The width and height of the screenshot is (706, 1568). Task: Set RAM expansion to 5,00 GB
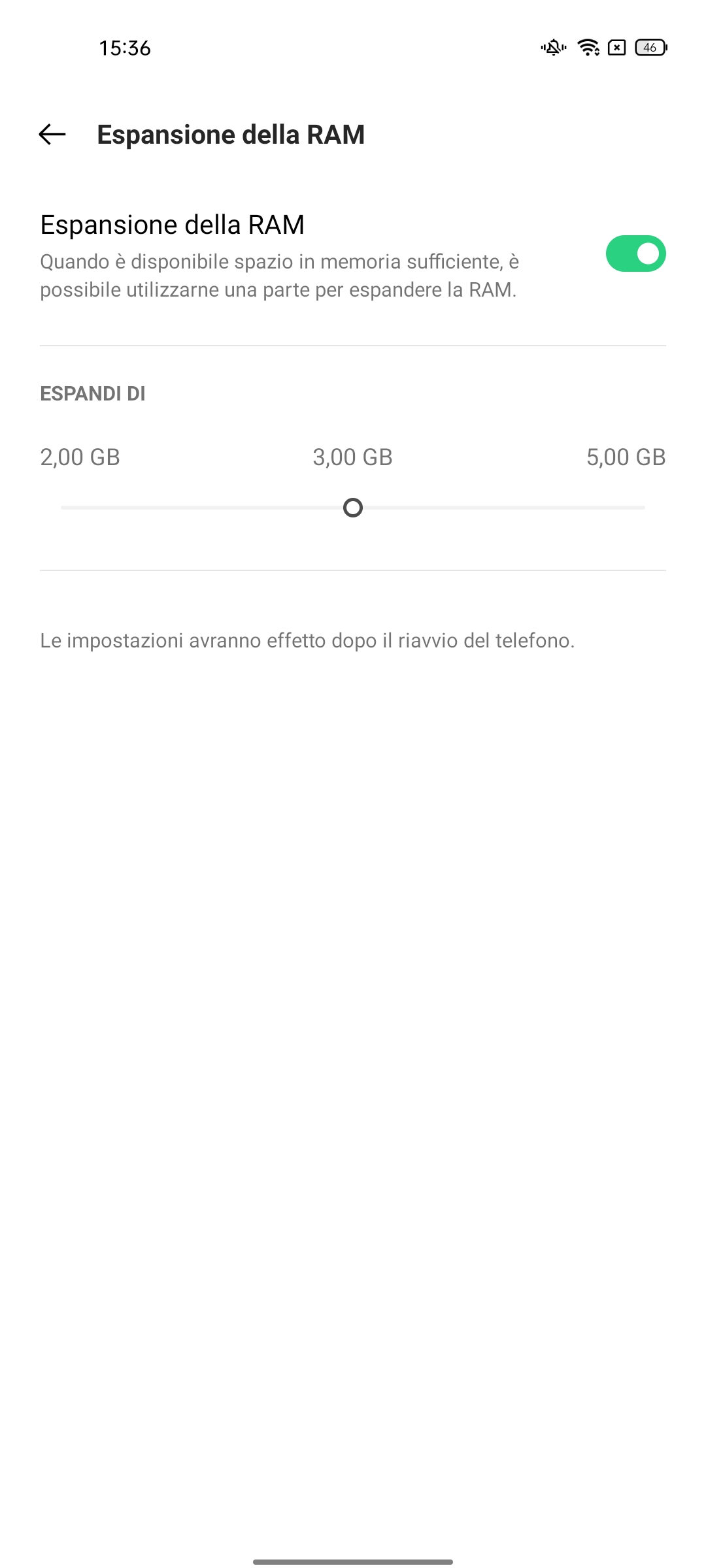pyautogui.click(x=643, y=508)
